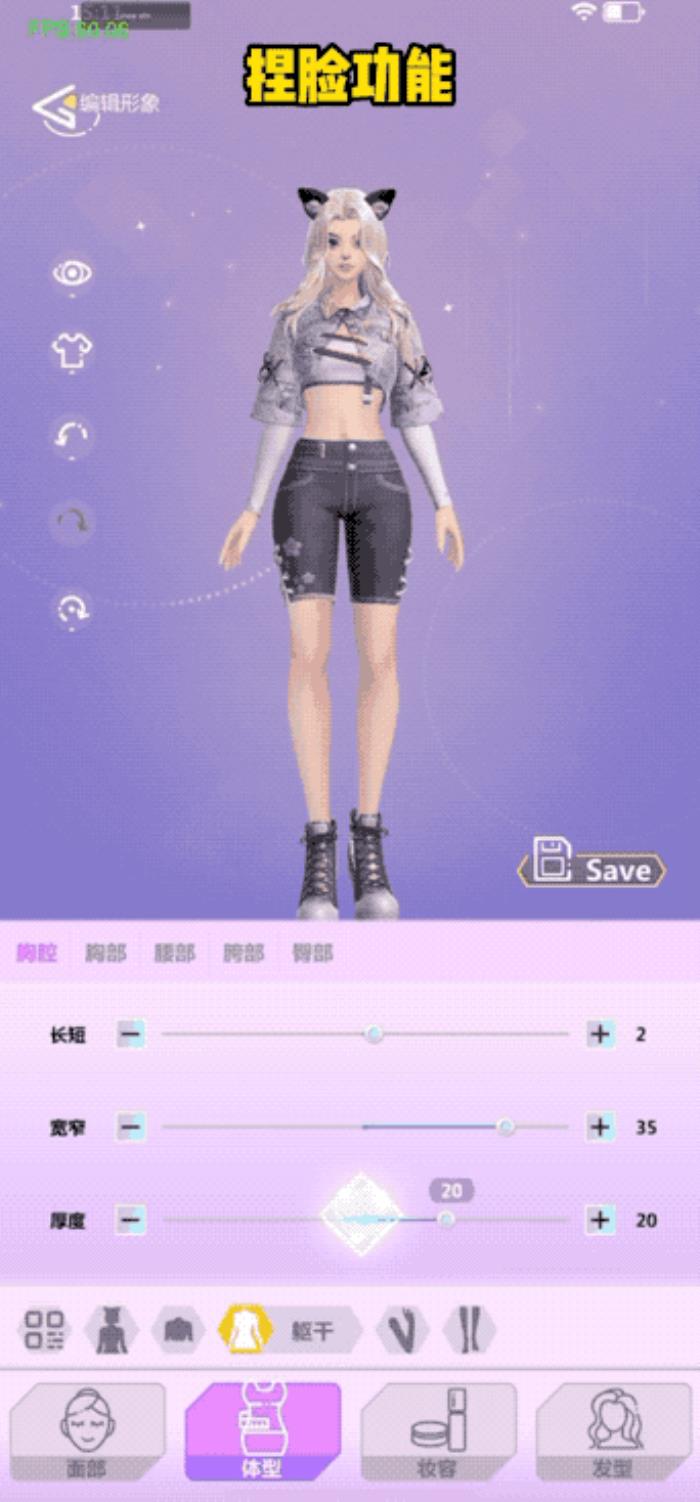The width and height of the screenshot is (700, 1502).
Task: Decrease 长短 with the minus button
Action: tap(131, 1034)
